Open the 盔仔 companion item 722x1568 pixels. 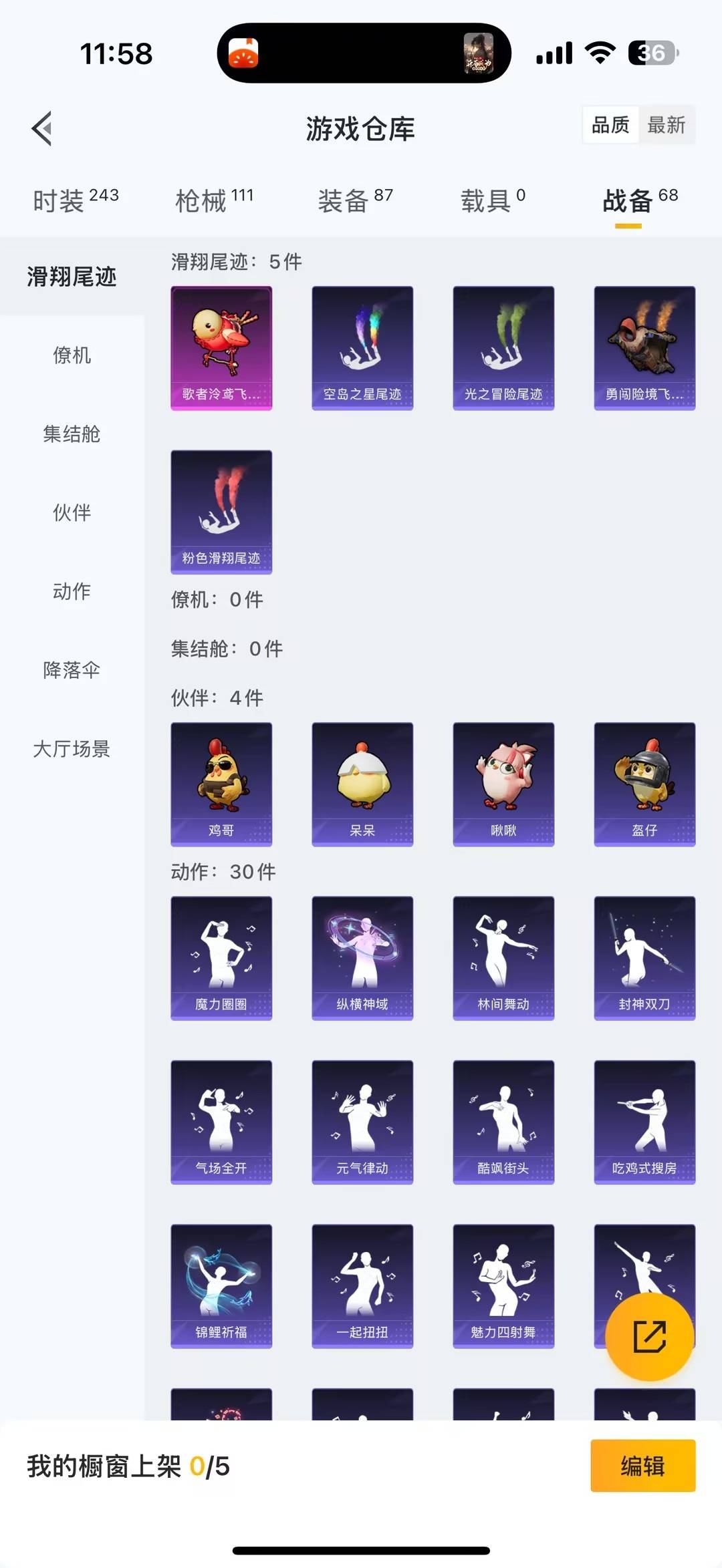(x=644, y=783)
